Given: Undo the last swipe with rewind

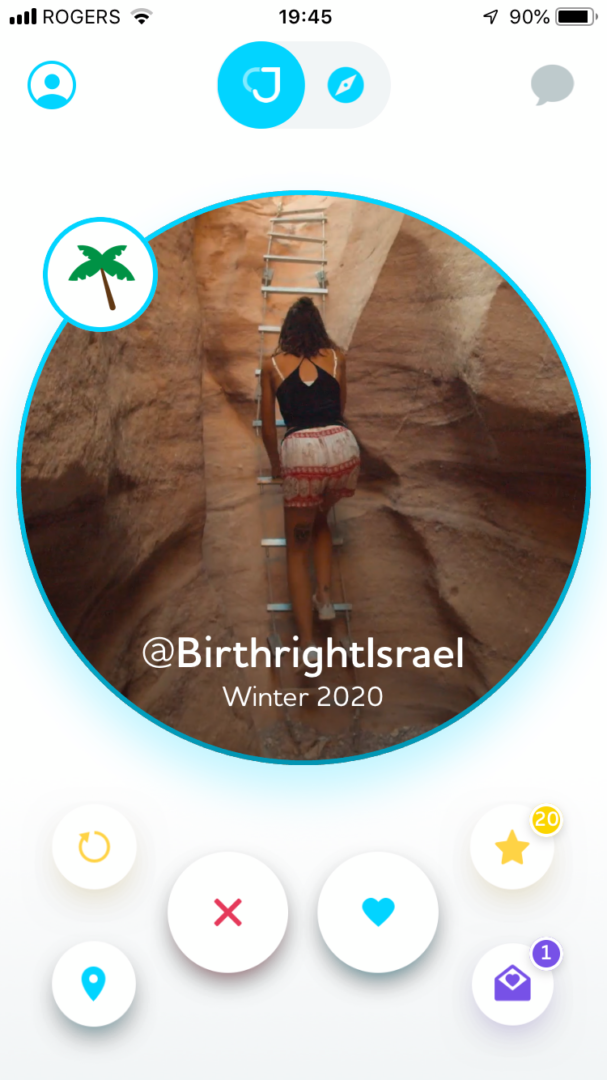Looking at the screenshot, I should 94,847.
